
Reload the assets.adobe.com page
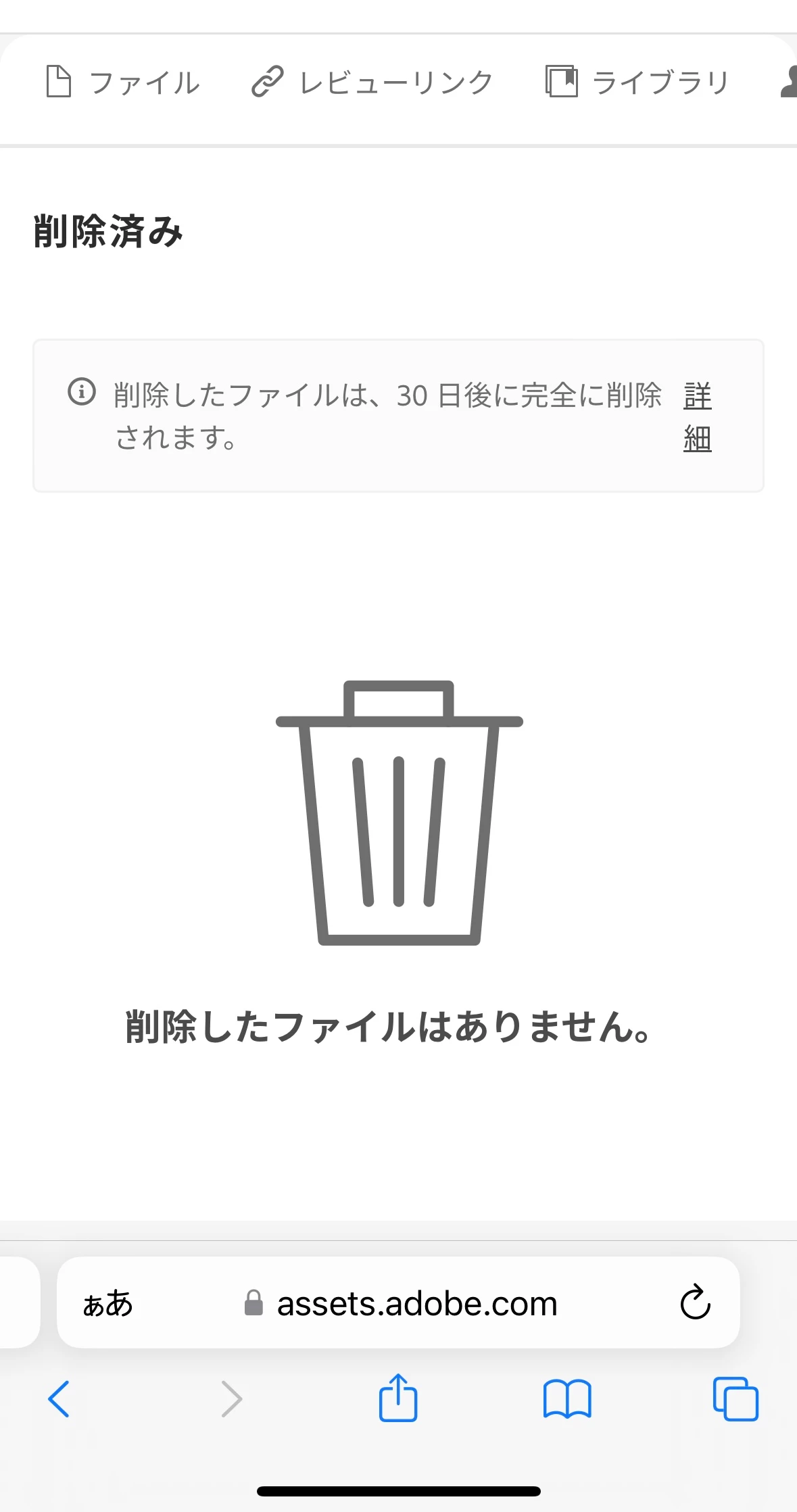(695, 1302)
